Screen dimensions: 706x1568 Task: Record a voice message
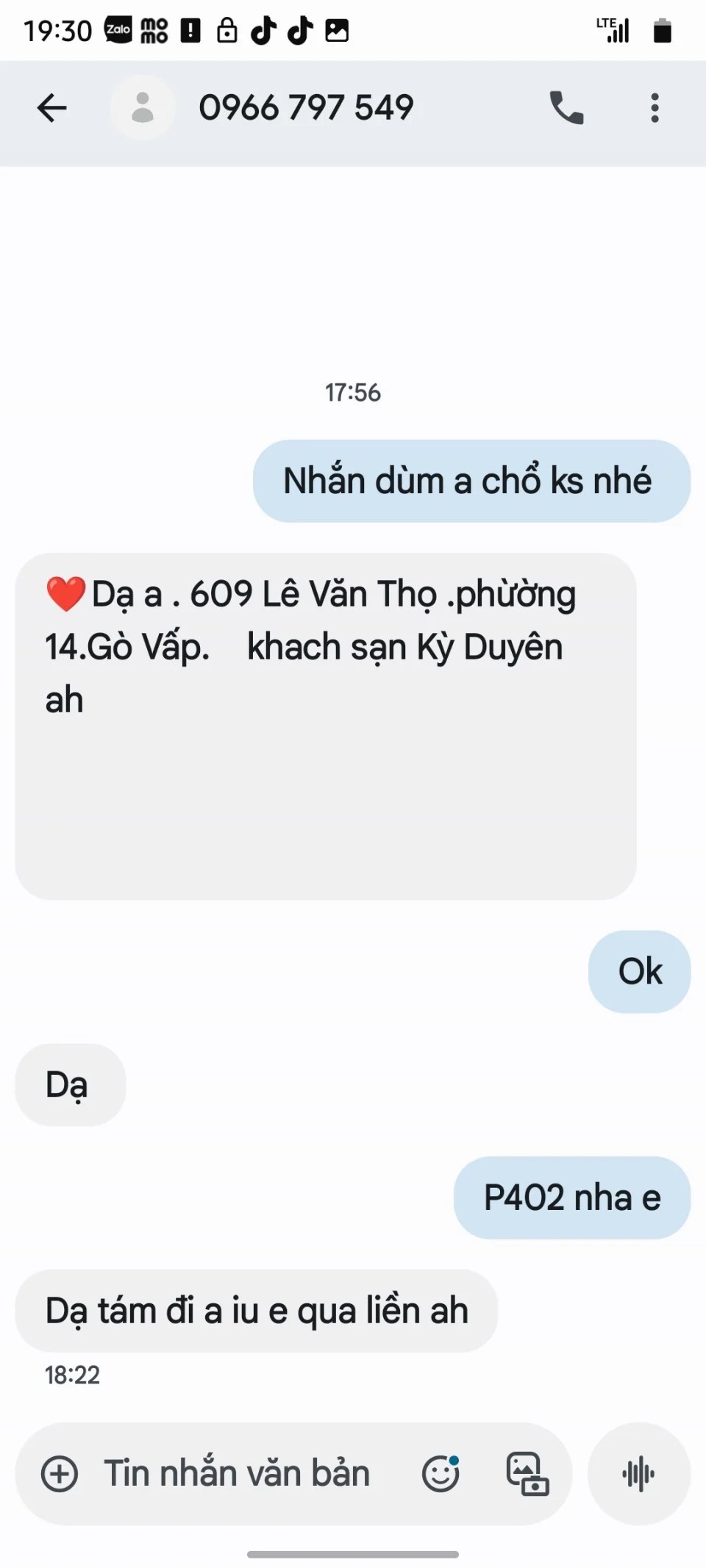(x=638, y=1474)
